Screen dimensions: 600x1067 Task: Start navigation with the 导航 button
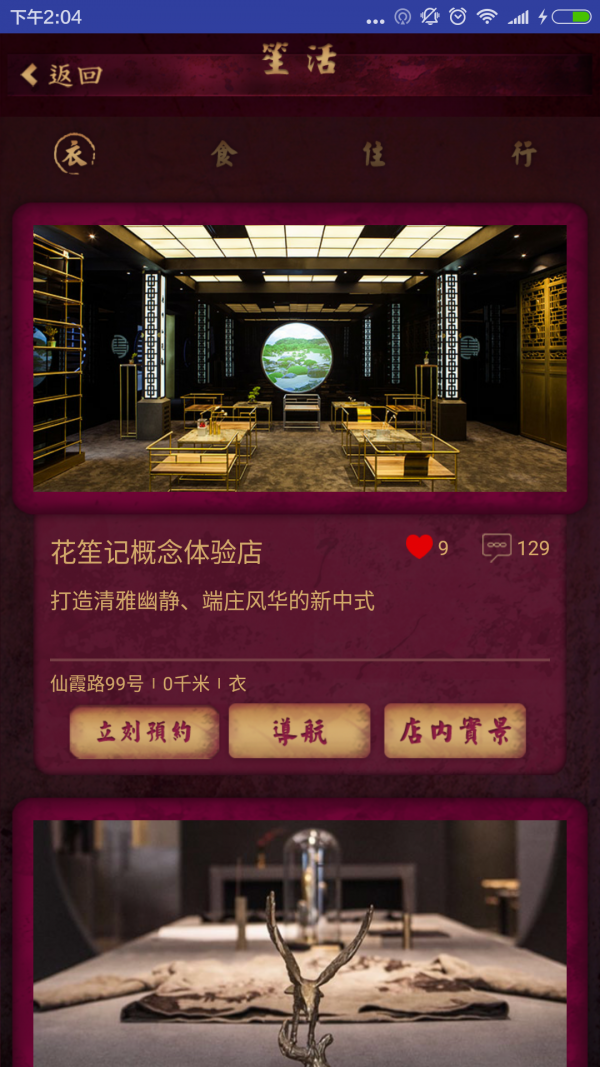[x=299, y=732]
